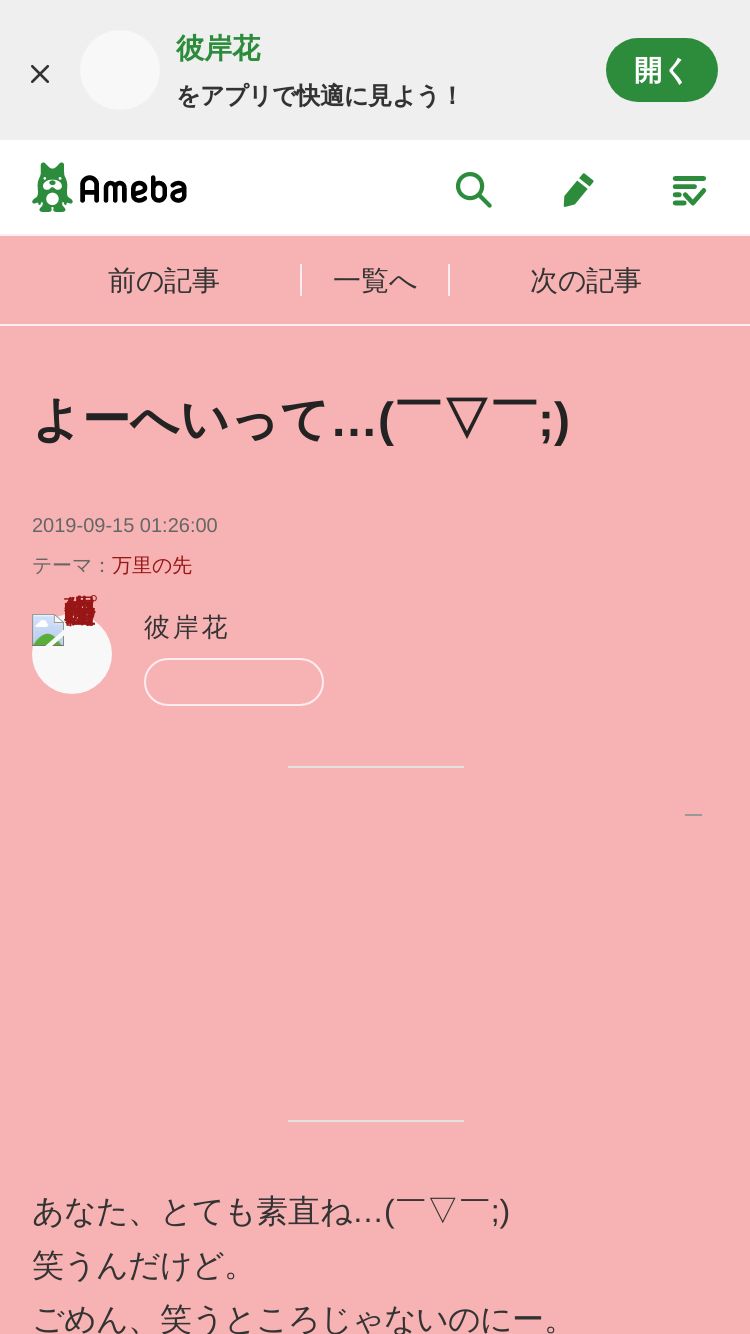The image size is (750, 1334).
Task: Open the Ameba home logo
Action: click(x=110, y=188)
